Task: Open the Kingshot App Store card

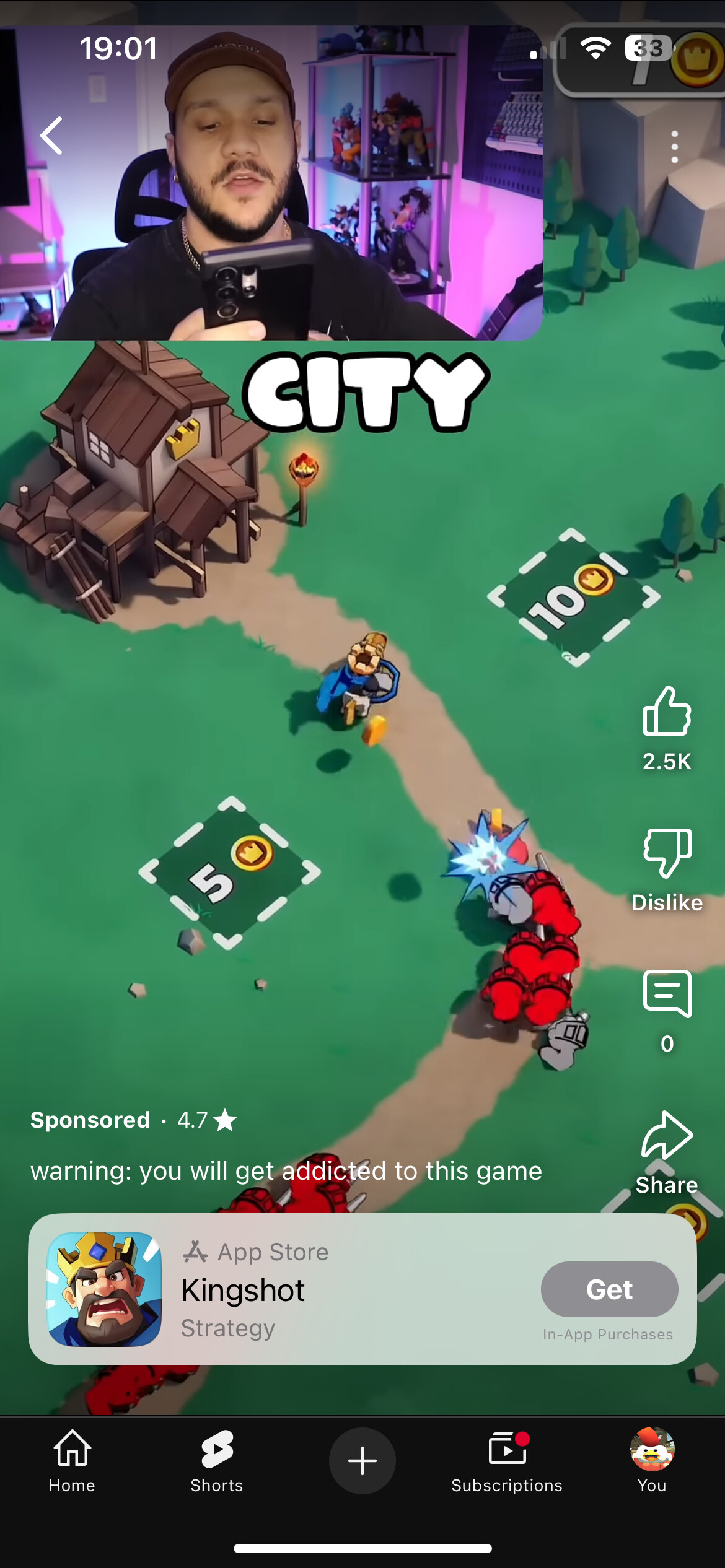Action: pyautogui.click(x=362, y=1289)
